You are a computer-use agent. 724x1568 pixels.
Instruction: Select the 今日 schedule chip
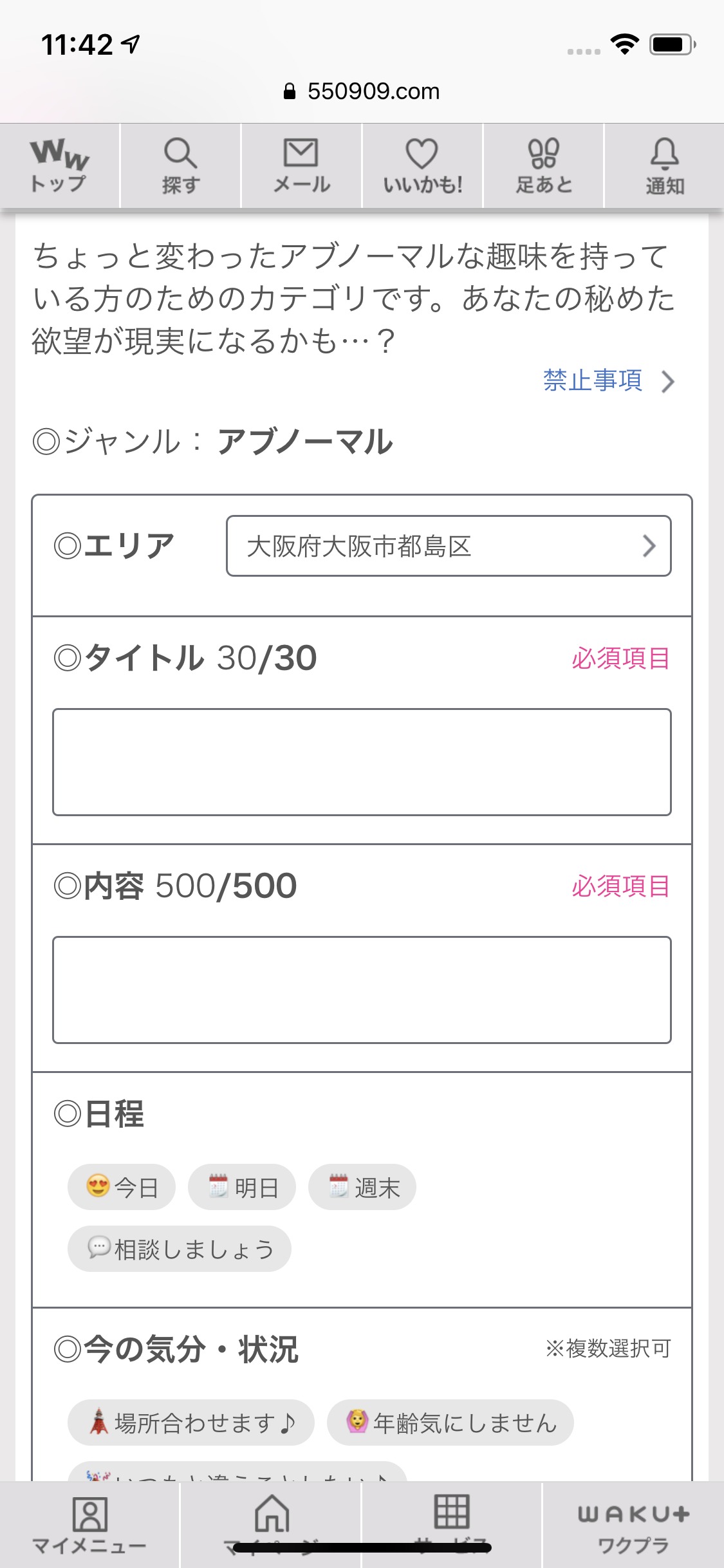tap(122, 1187)
